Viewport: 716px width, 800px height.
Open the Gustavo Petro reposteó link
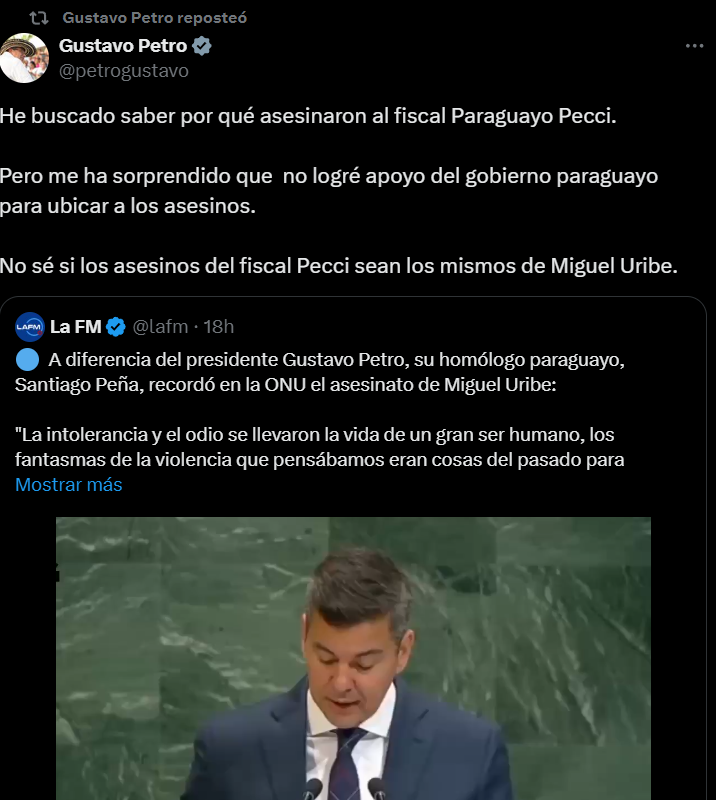click(x=154, y=17)
